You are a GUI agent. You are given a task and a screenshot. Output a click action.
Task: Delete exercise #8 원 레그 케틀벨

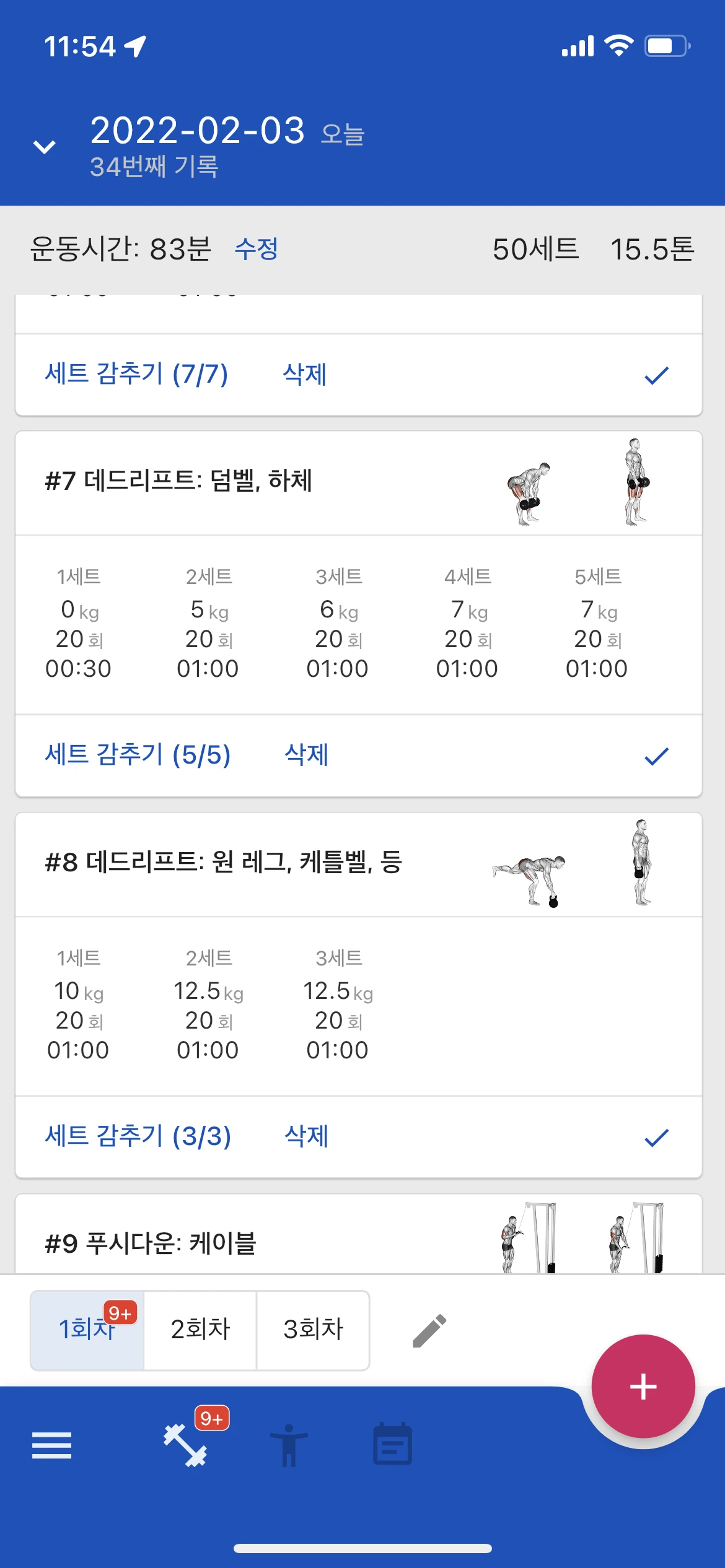tap(306, 1136)
